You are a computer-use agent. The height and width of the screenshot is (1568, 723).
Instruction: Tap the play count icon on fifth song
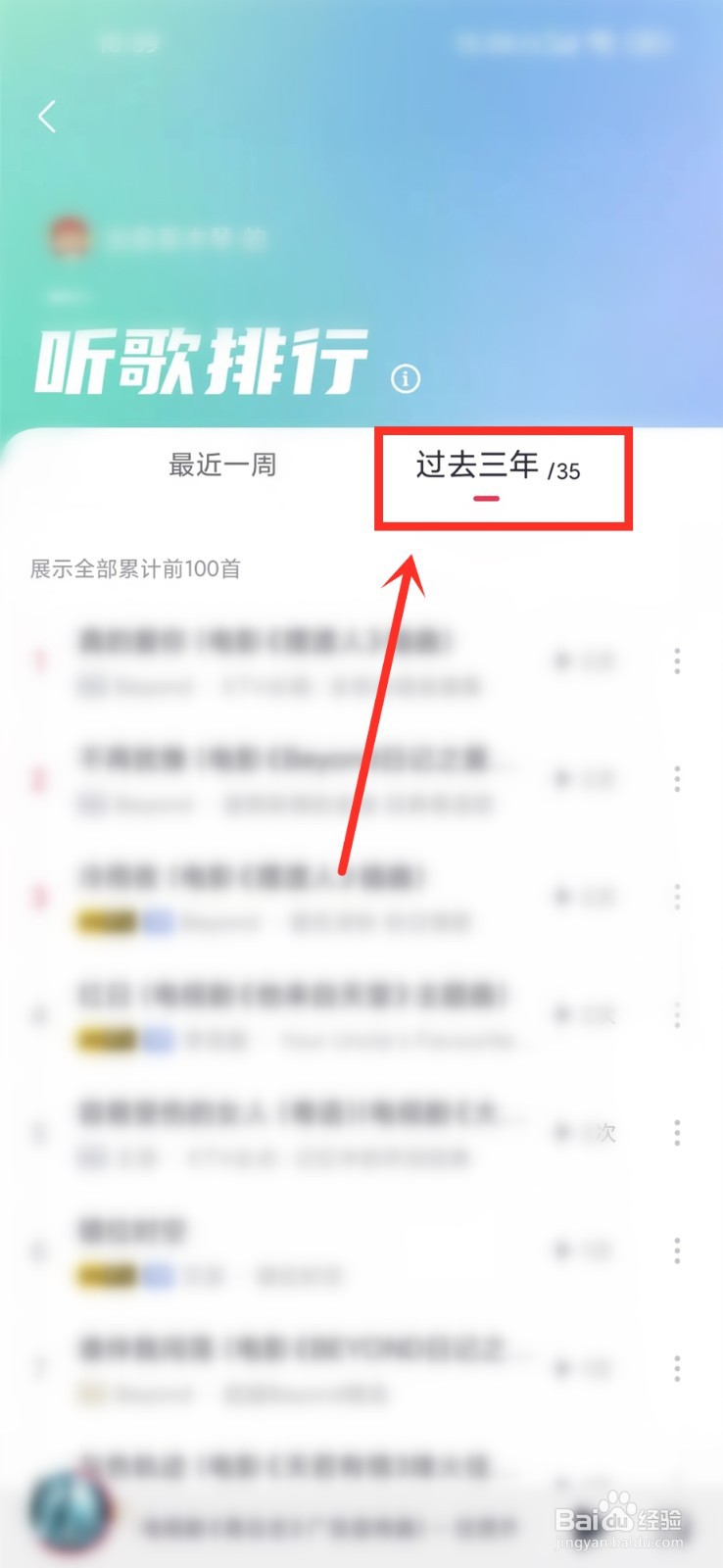[x=563, y=1134]
